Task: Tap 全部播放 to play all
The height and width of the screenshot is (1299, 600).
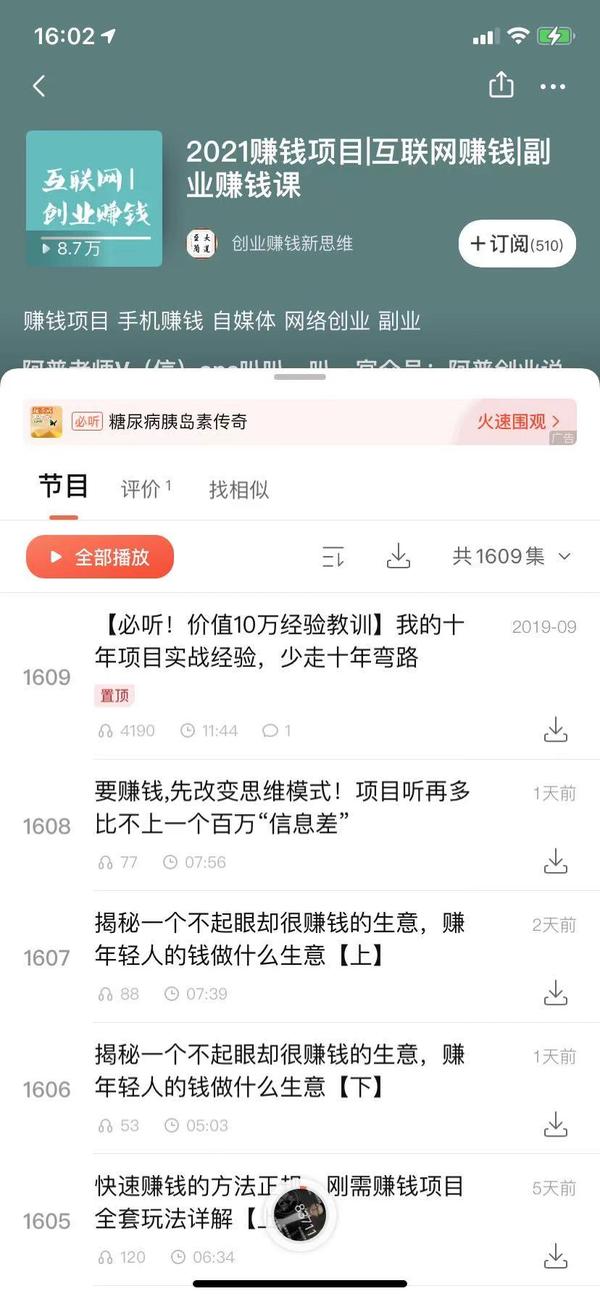Action: (100, 557)
